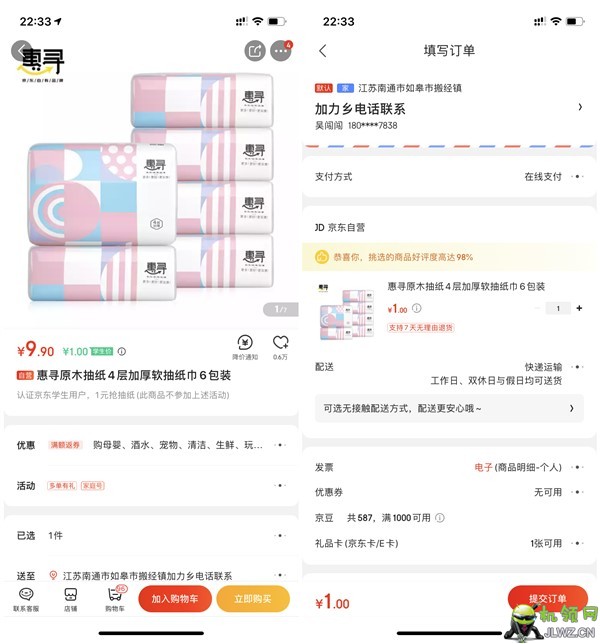Open the 购物车 shopping cart

coord(114,599)
